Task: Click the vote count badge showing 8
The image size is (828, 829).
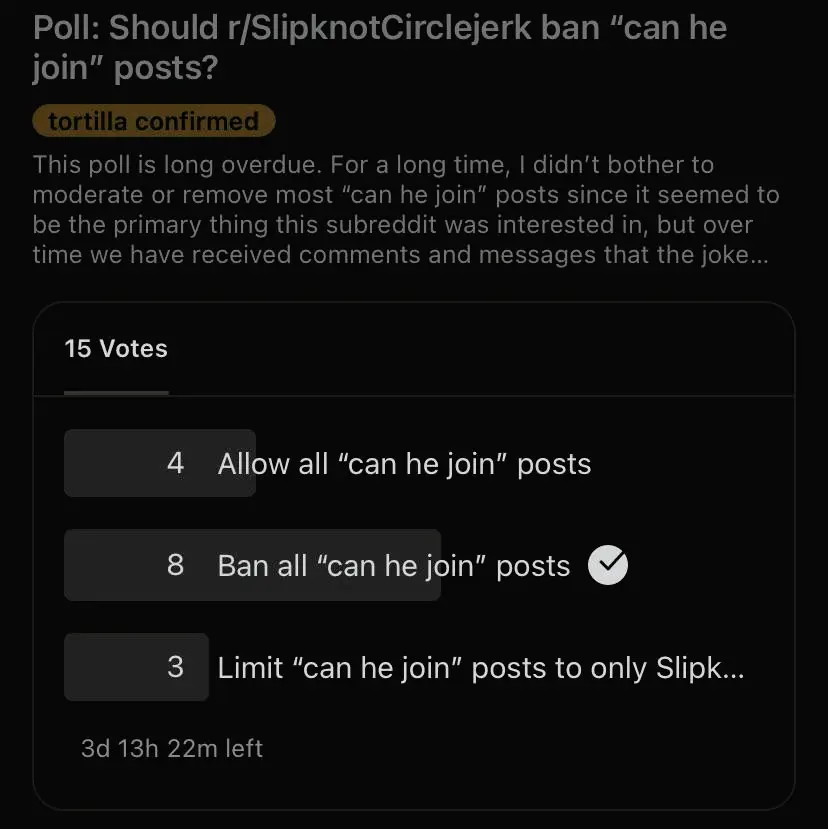Action: click(x=175, y=565)
